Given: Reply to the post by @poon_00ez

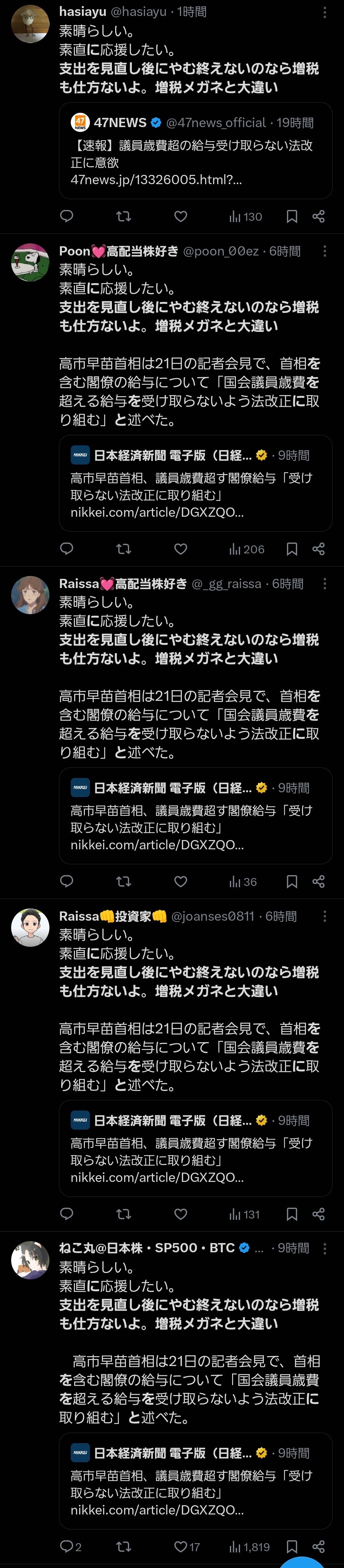Looking at the screenshot, I should pyautogui.click(x=67, y=549).
